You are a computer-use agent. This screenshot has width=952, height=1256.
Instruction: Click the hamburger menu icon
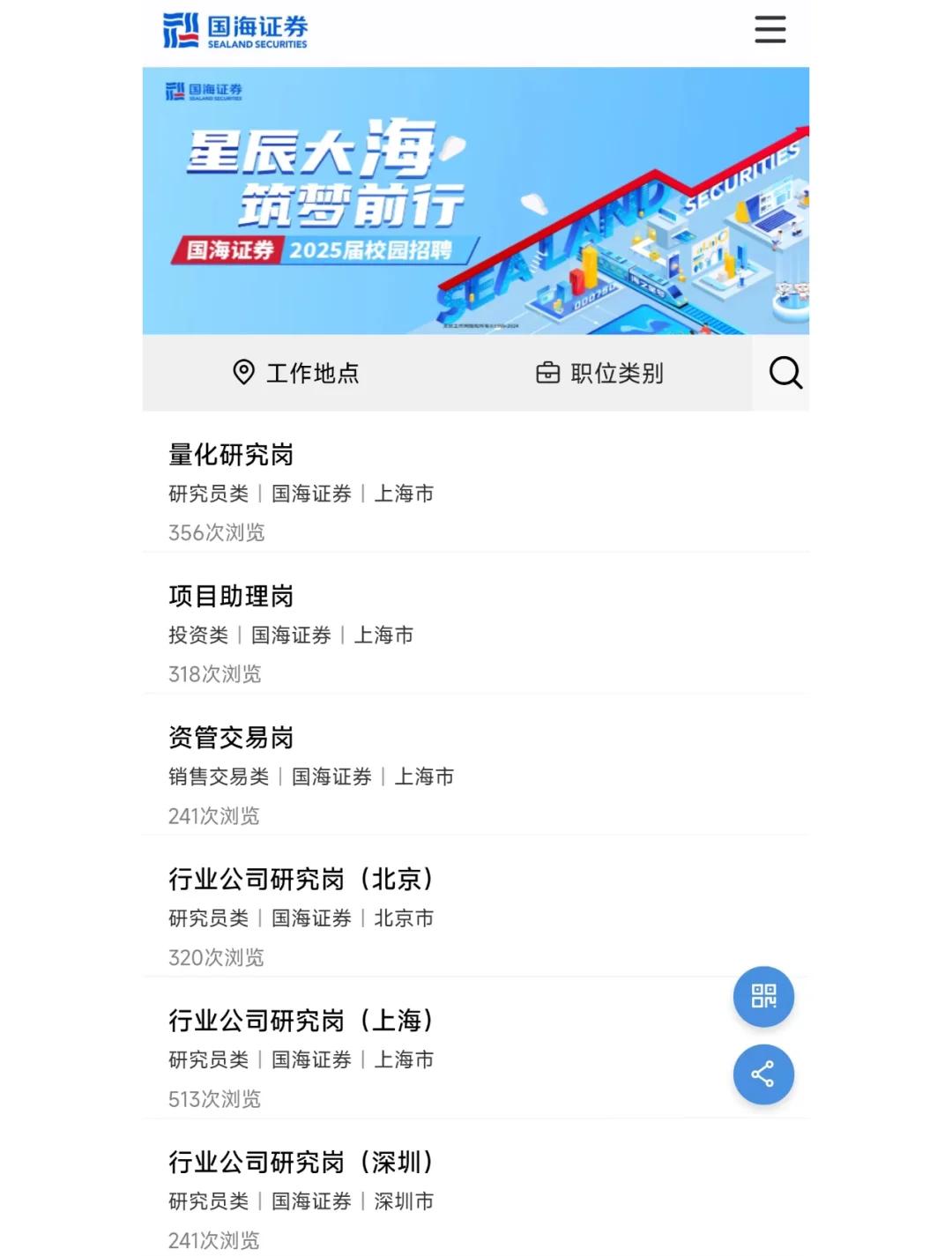click(769, 29)
